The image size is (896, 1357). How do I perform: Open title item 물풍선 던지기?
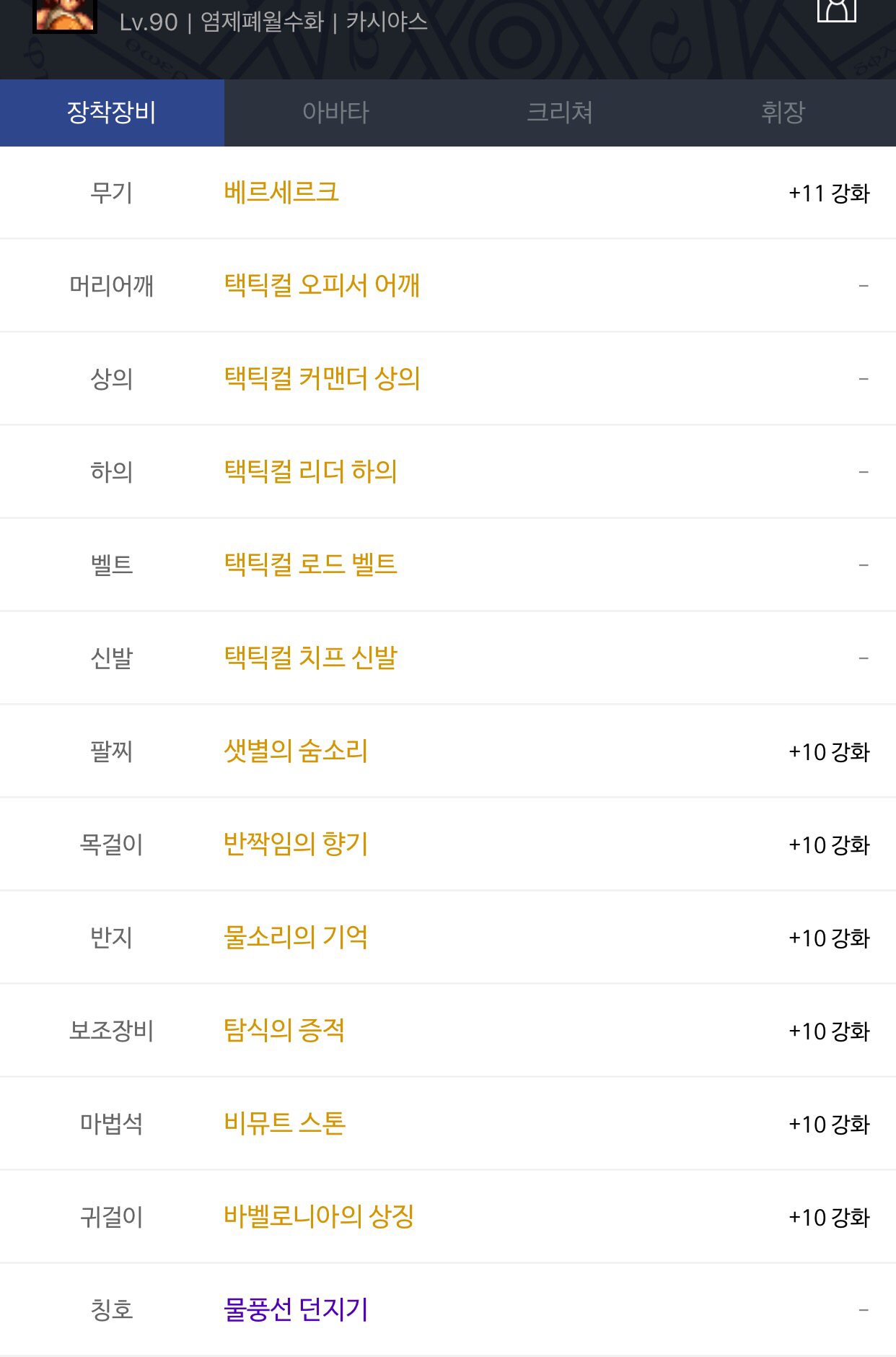click(x=296, y=1310)
